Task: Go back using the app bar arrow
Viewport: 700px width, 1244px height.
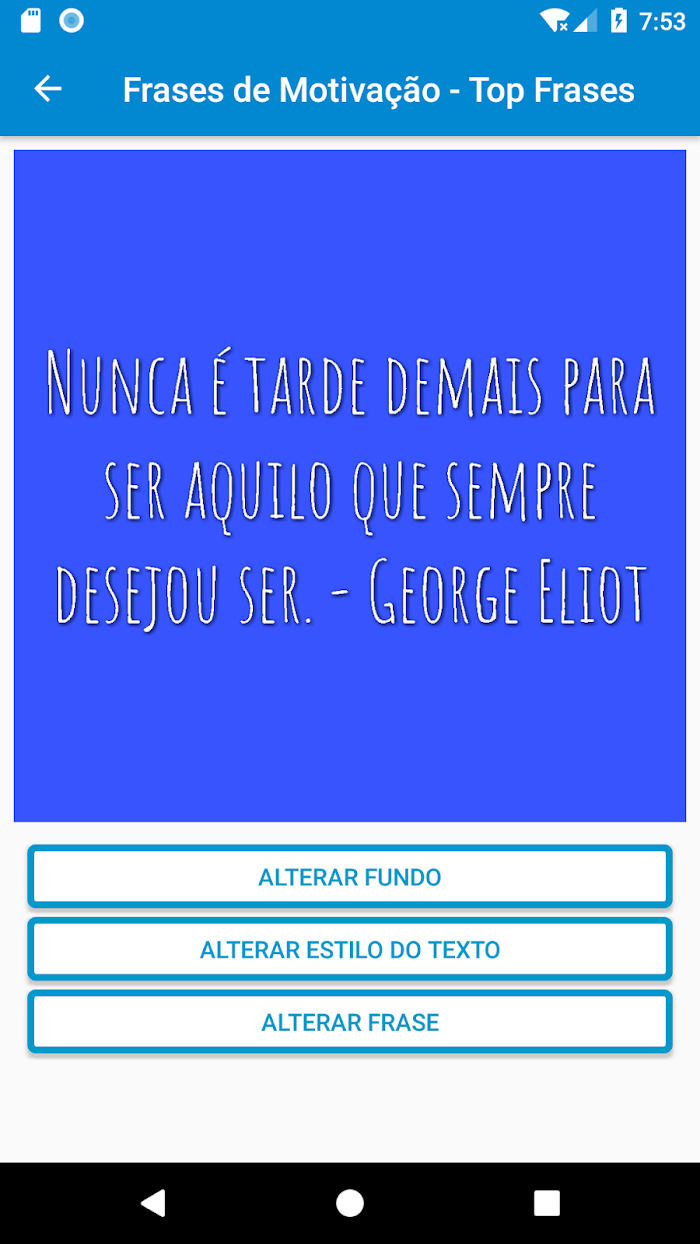Action: (x=48, y=89)
